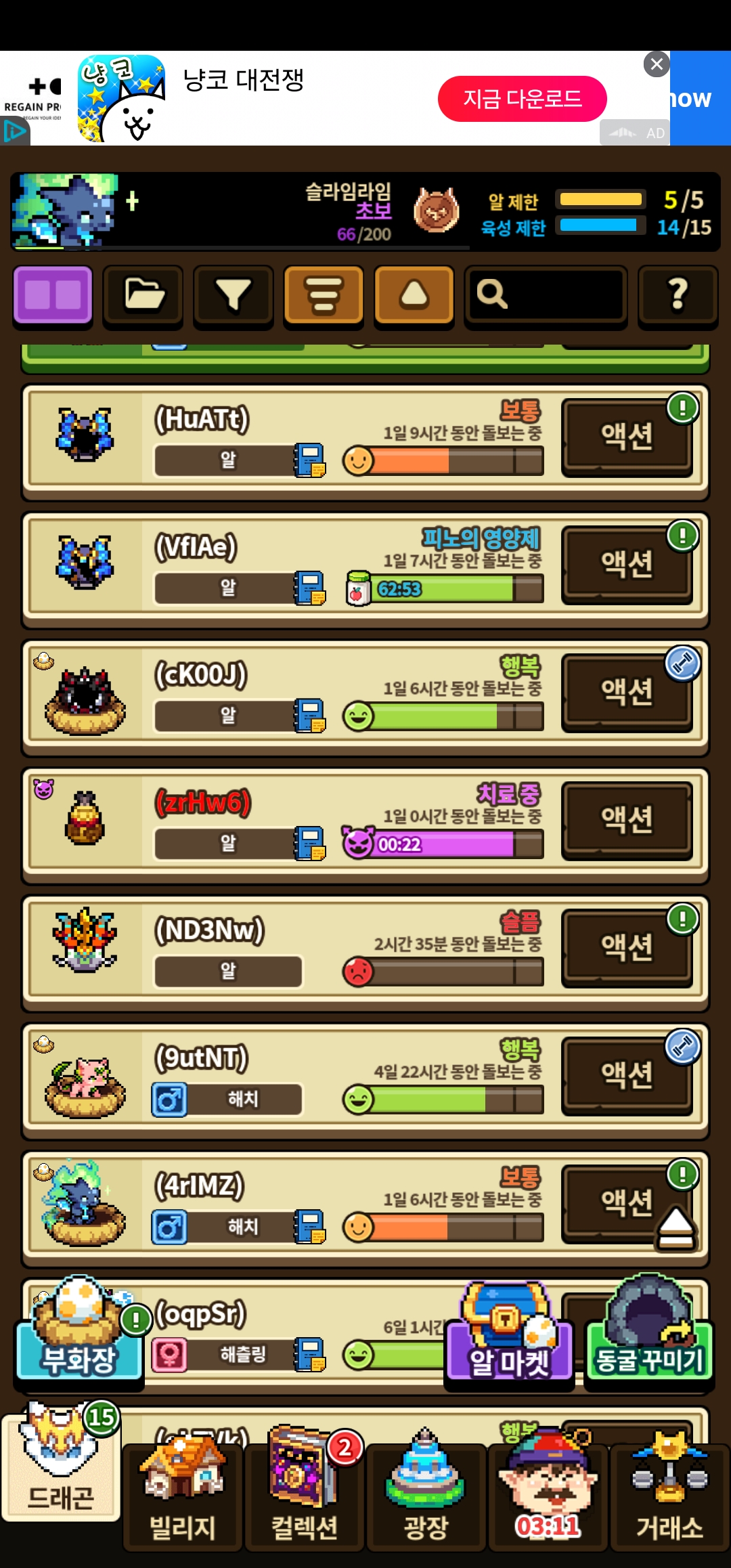This screenshot has height=1568, width=731.
Task: Tap the 지금 다운로드 ad button
Action: coord(522,99)
